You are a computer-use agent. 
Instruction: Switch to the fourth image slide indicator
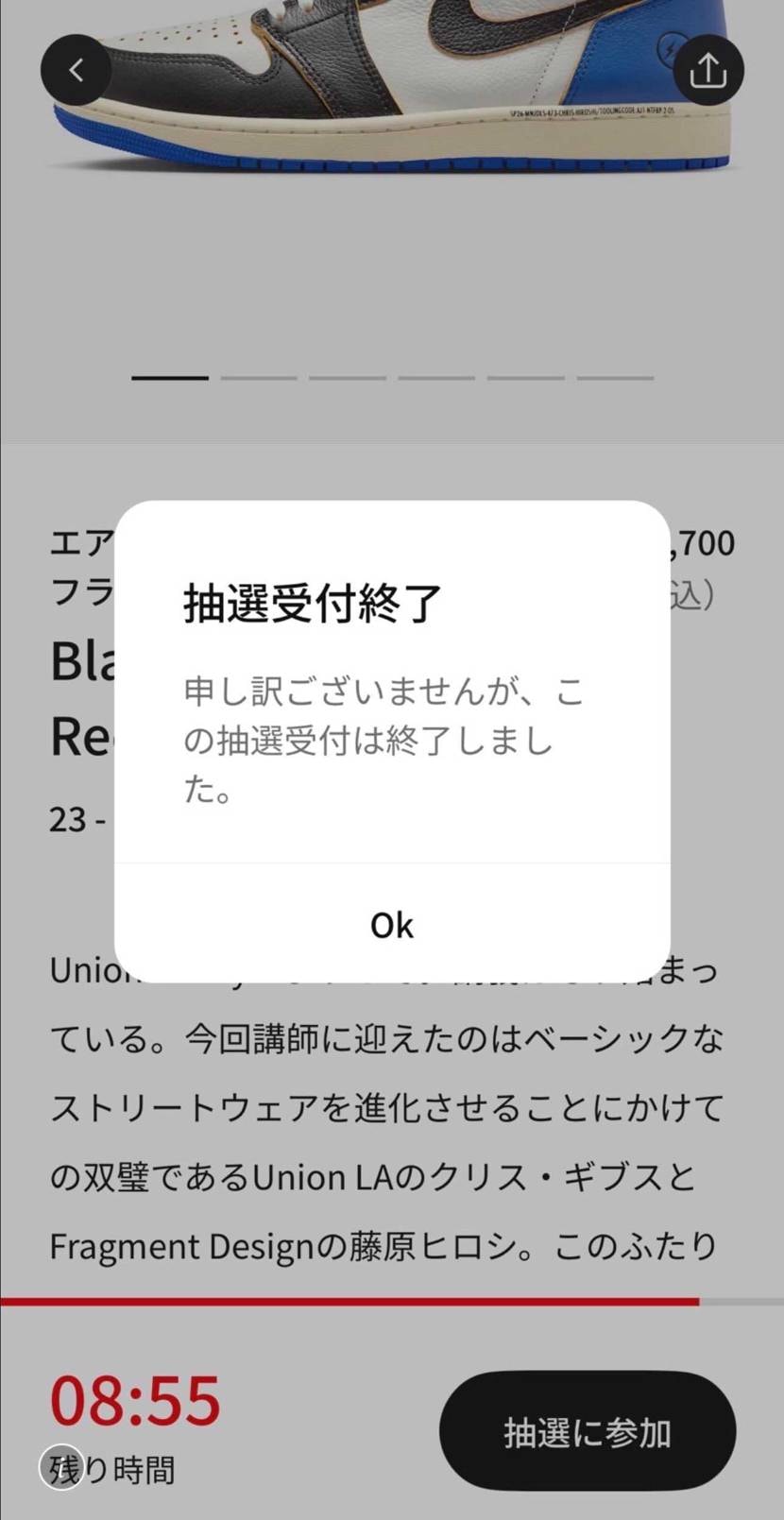coord(436,377)
